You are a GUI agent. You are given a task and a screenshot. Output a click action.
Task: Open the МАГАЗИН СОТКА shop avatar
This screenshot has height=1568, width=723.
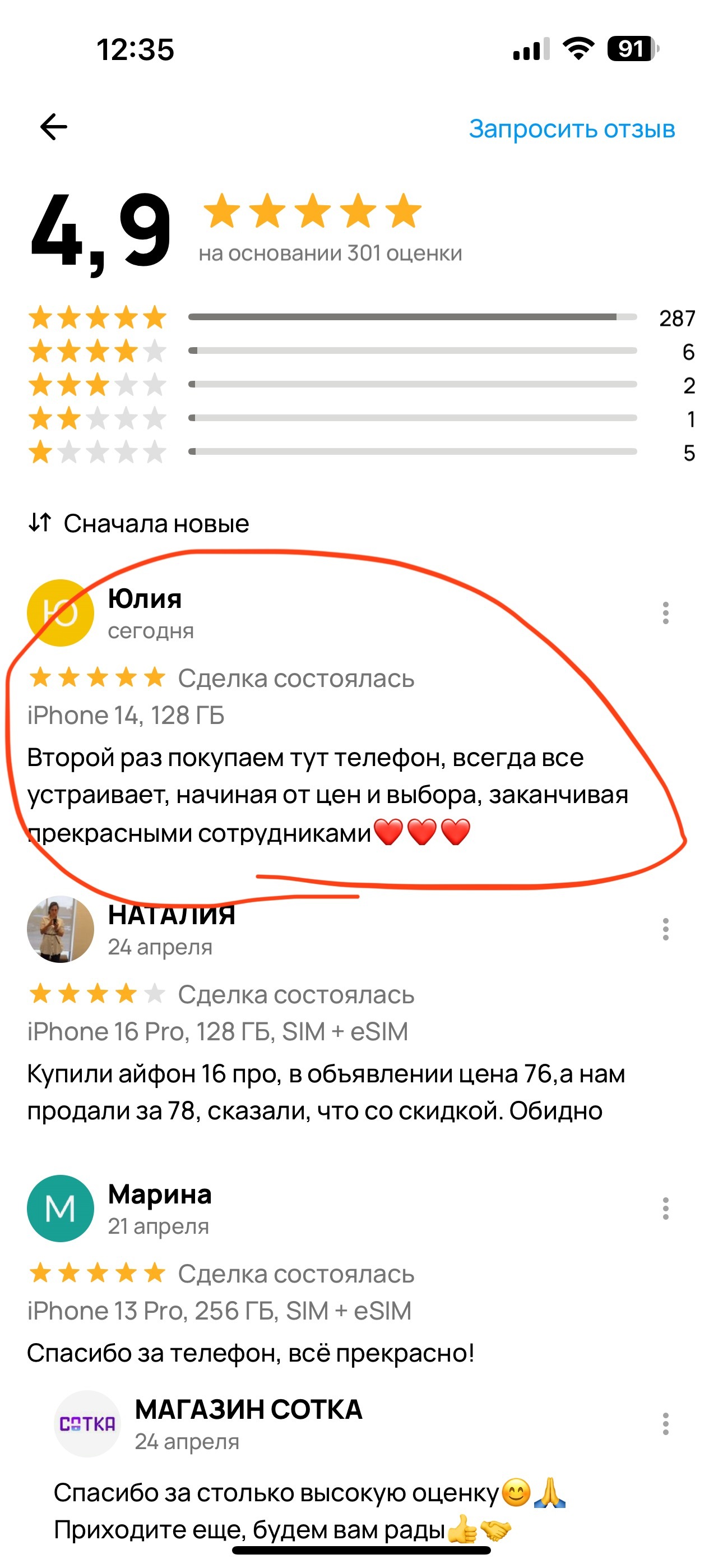pyautogui.click(x=87, y=1424)
